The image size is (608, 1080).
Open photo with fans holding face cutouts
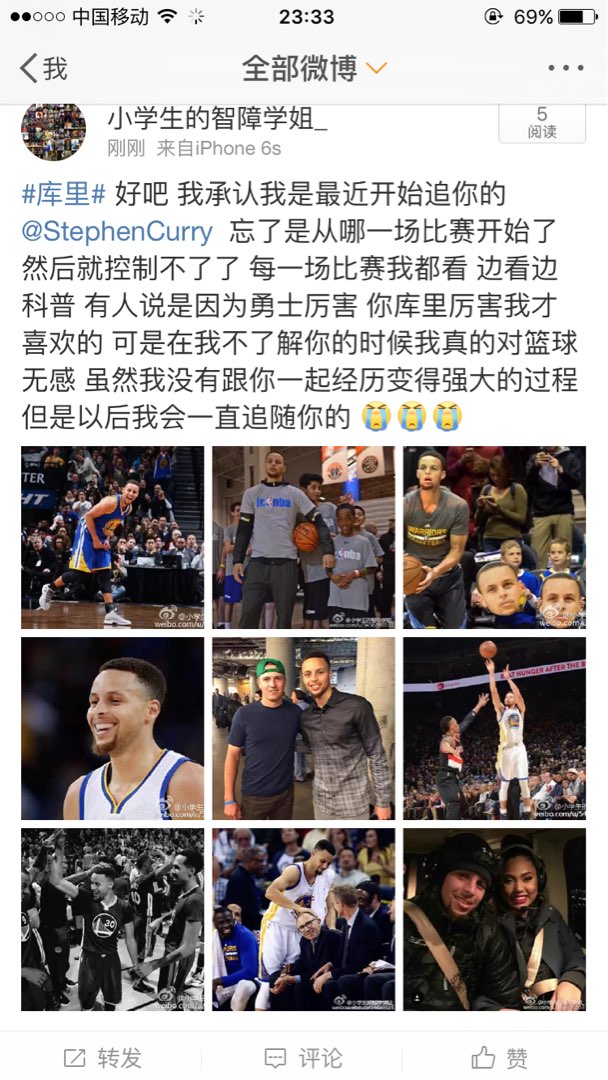coord(494,537)
